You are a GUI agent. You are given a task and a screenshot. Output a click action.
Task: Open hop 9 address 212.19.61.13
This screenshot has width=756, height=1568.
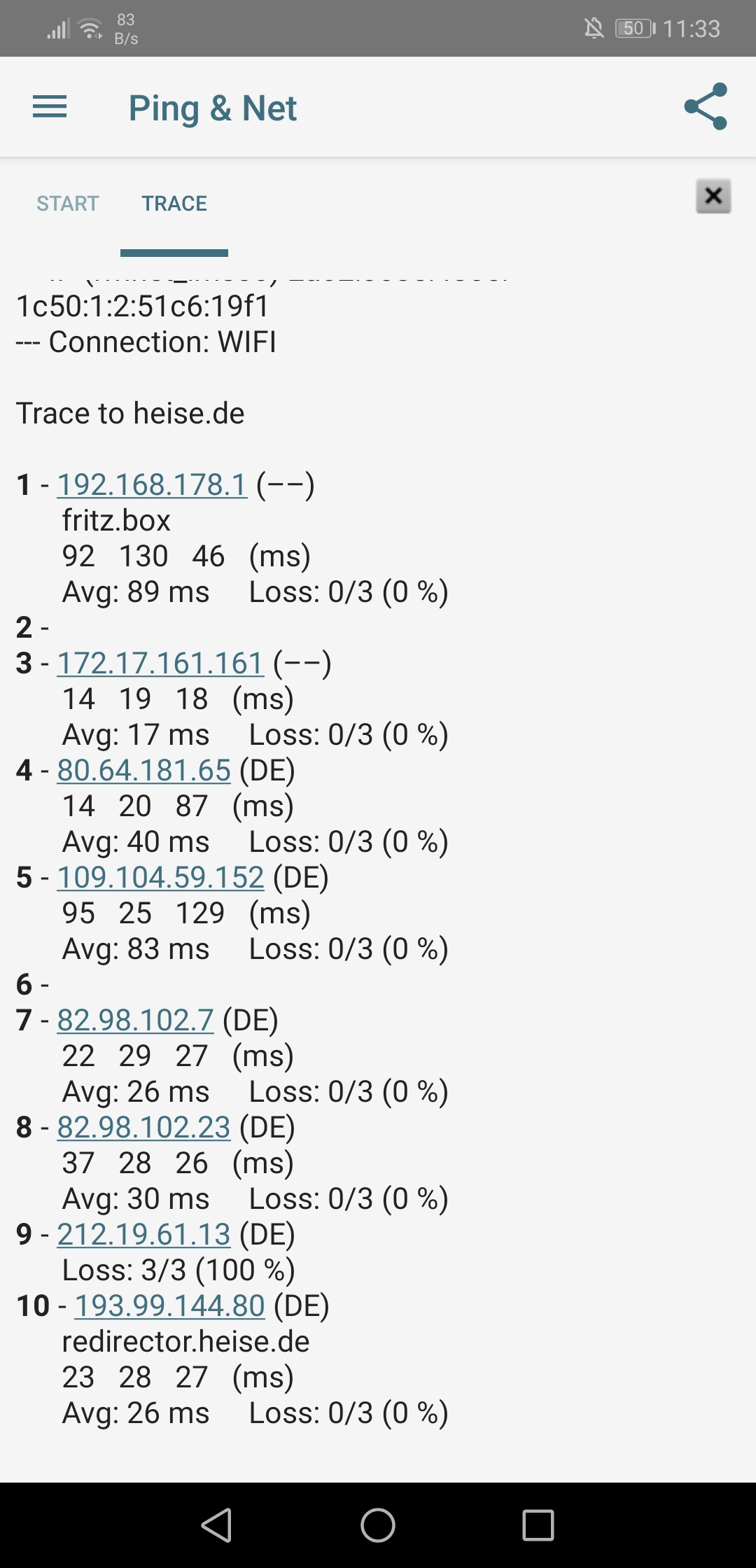[143, 1234]
